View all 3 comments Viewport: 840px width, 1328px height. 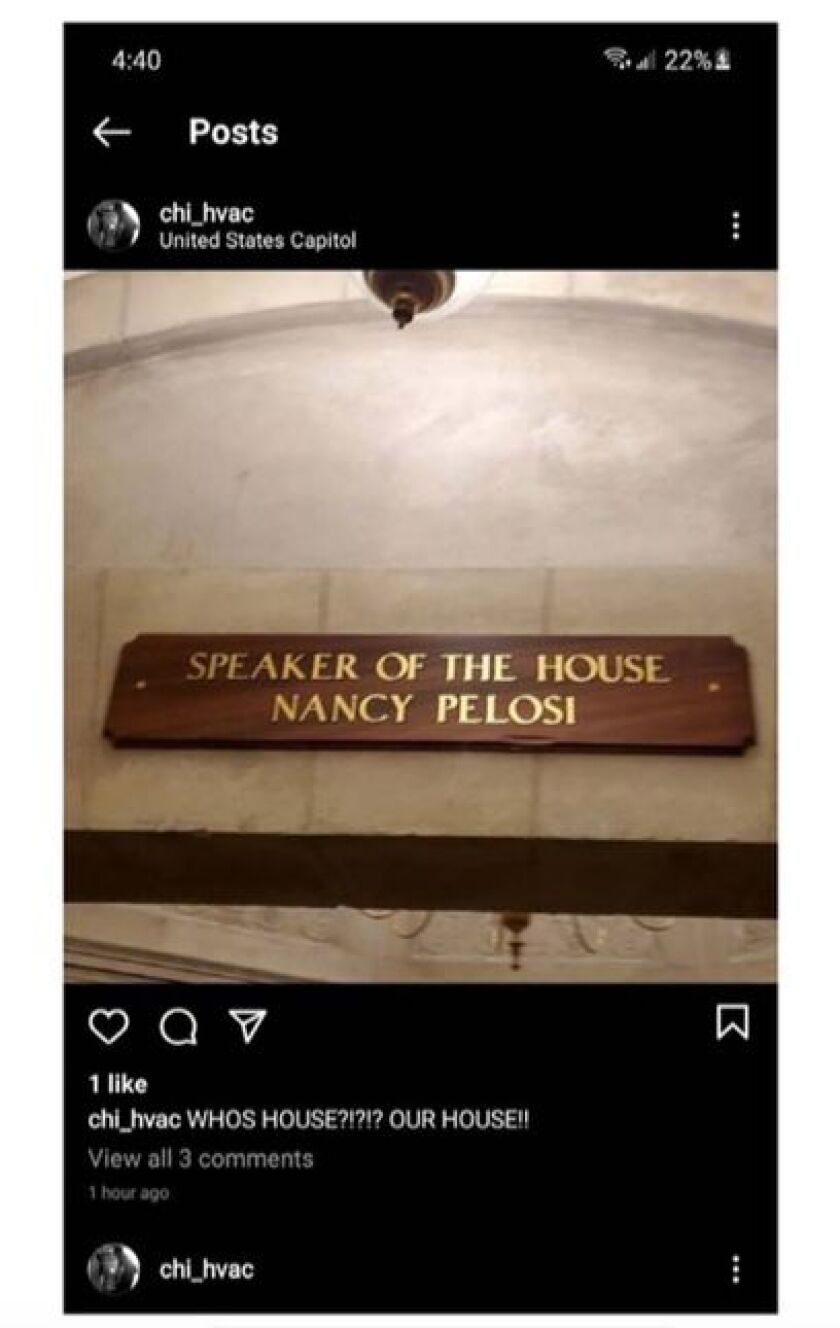coord(200,1159)
